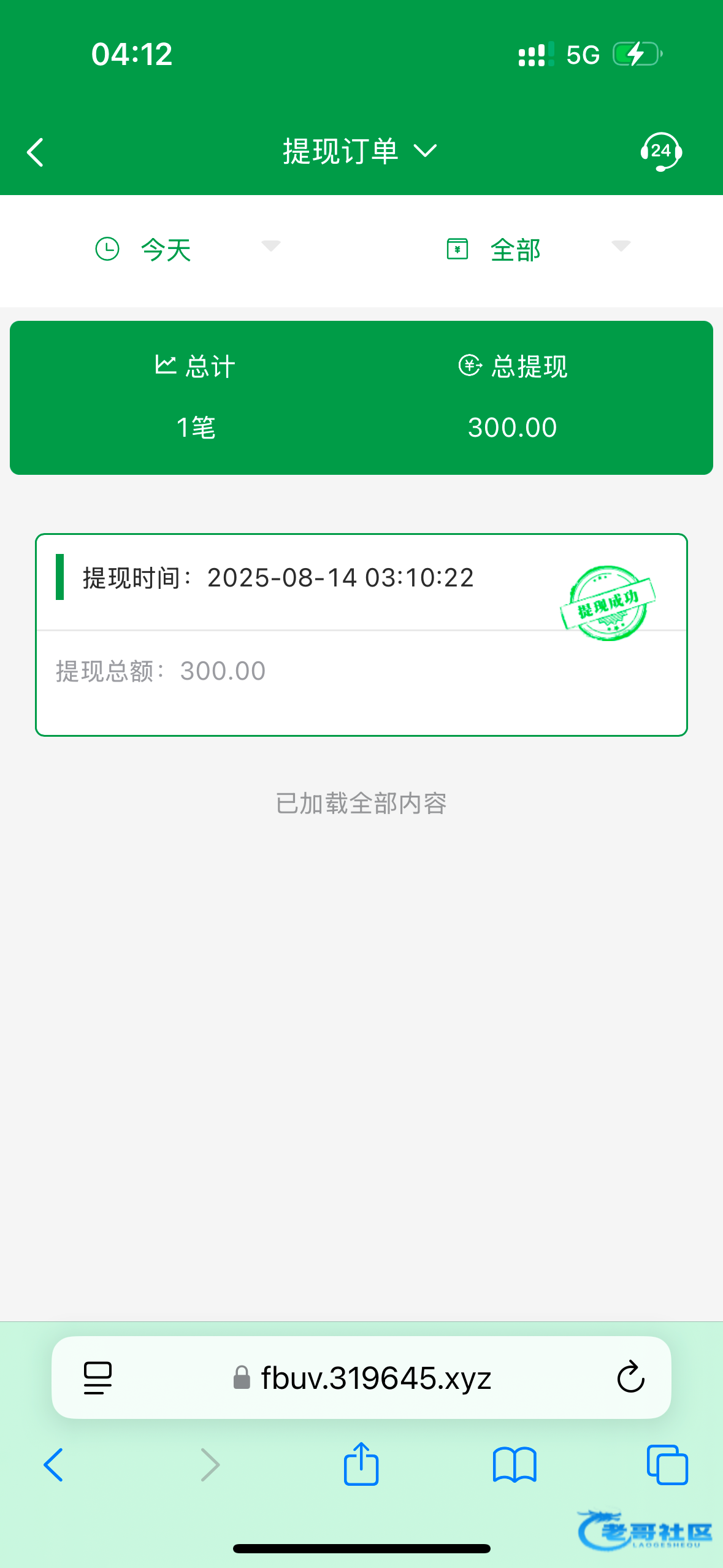
Task: Show all Safari tabs
Action: (667, 1465)
